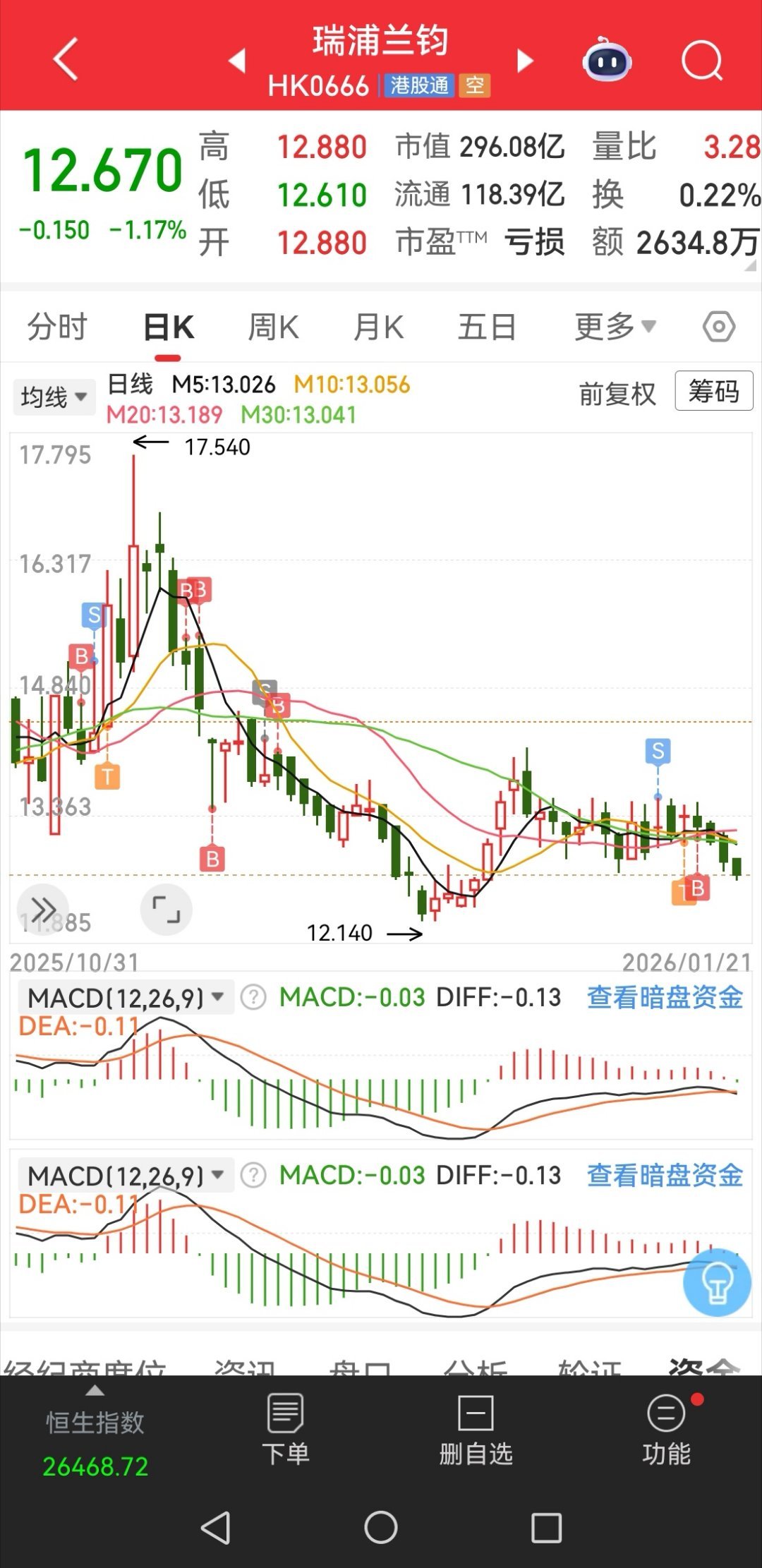The width and height of the screenshot is (762, 1568).
Task: Open fullscreen chart via corner icon
Action: pos(166,910)
